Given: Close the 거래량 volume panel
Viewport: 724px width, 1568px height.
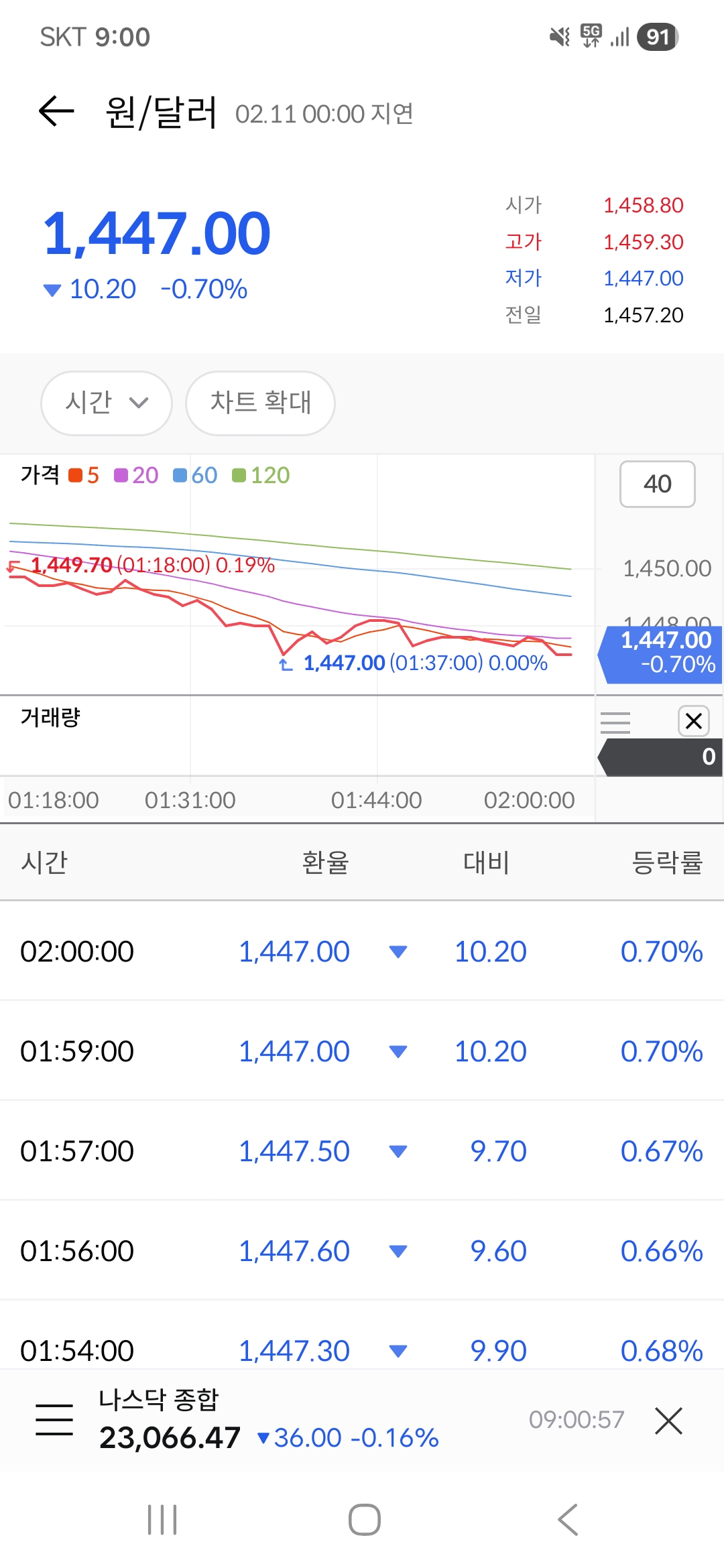Looking at the screenshot, I should (x=694, y=721).
